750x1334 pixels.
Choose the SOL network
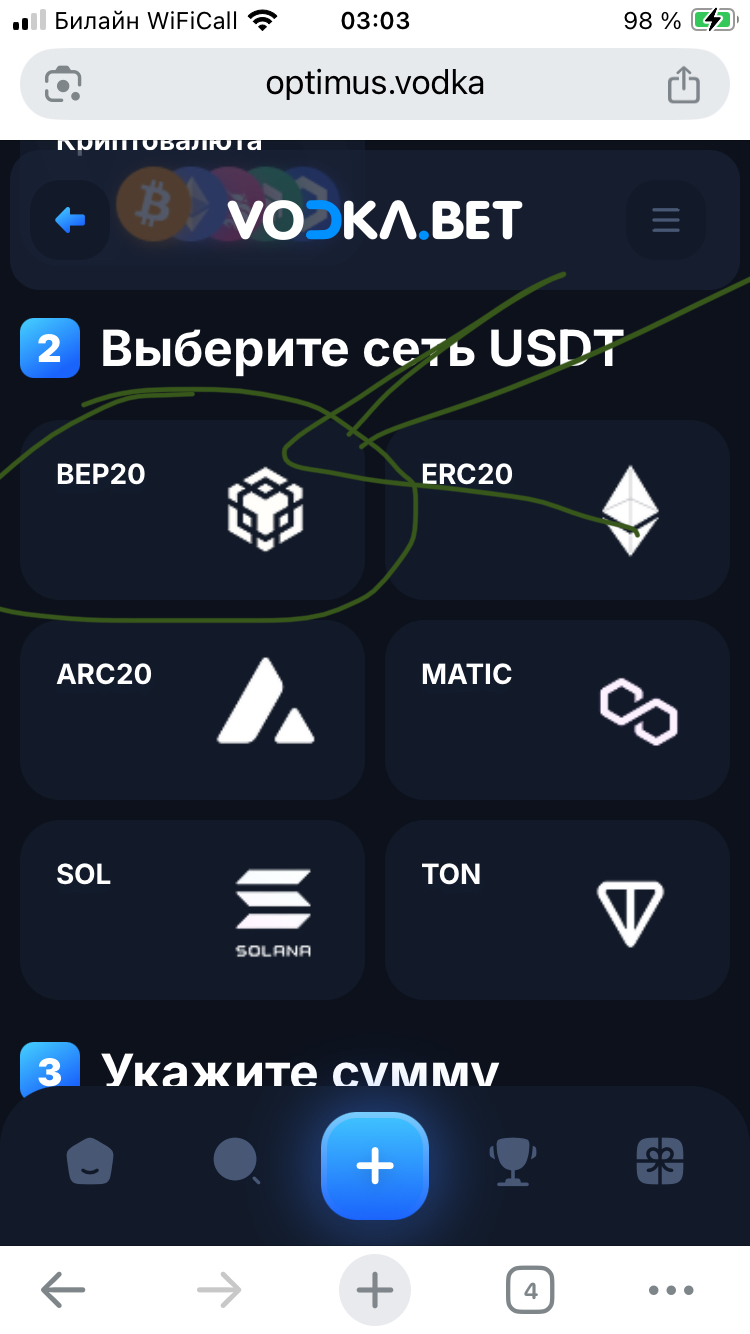point(192,910)
